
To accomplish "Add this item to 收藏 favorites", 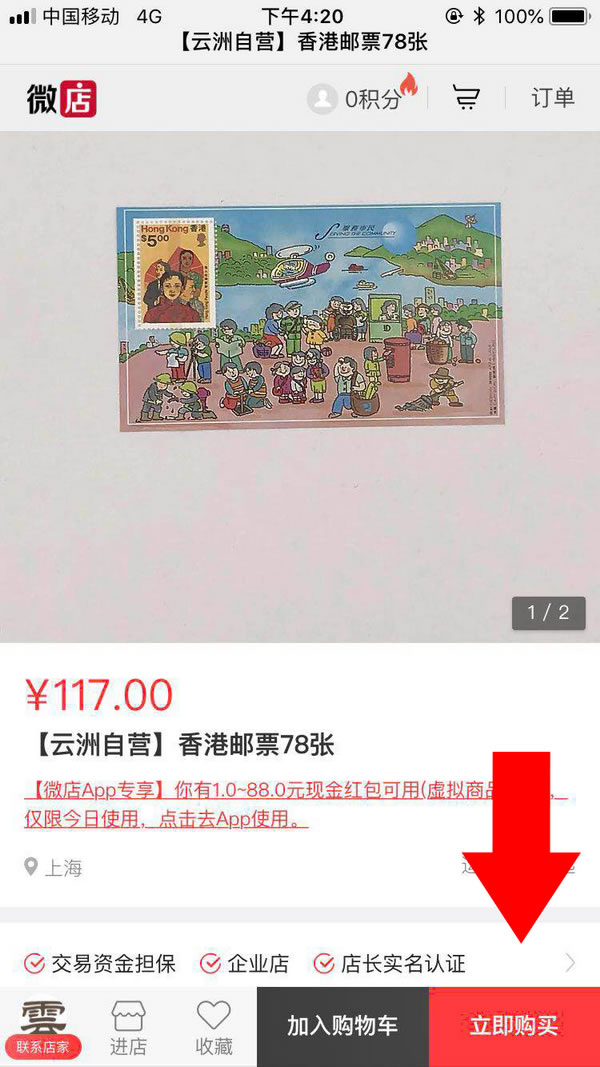I will pos(213,1027).
